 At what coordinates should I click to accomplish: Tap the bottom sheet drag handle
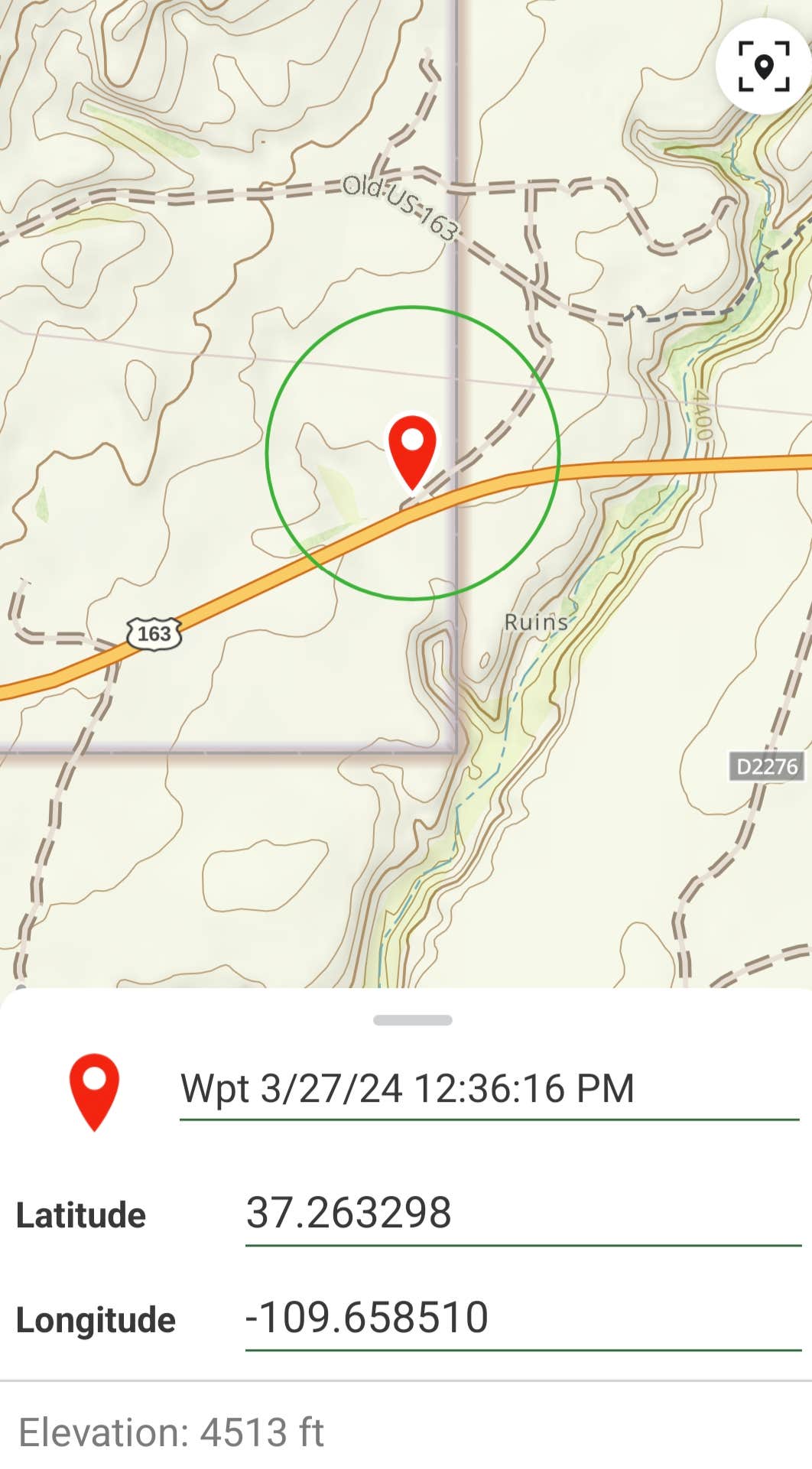pyautogui.click(x=413, y=1020)
